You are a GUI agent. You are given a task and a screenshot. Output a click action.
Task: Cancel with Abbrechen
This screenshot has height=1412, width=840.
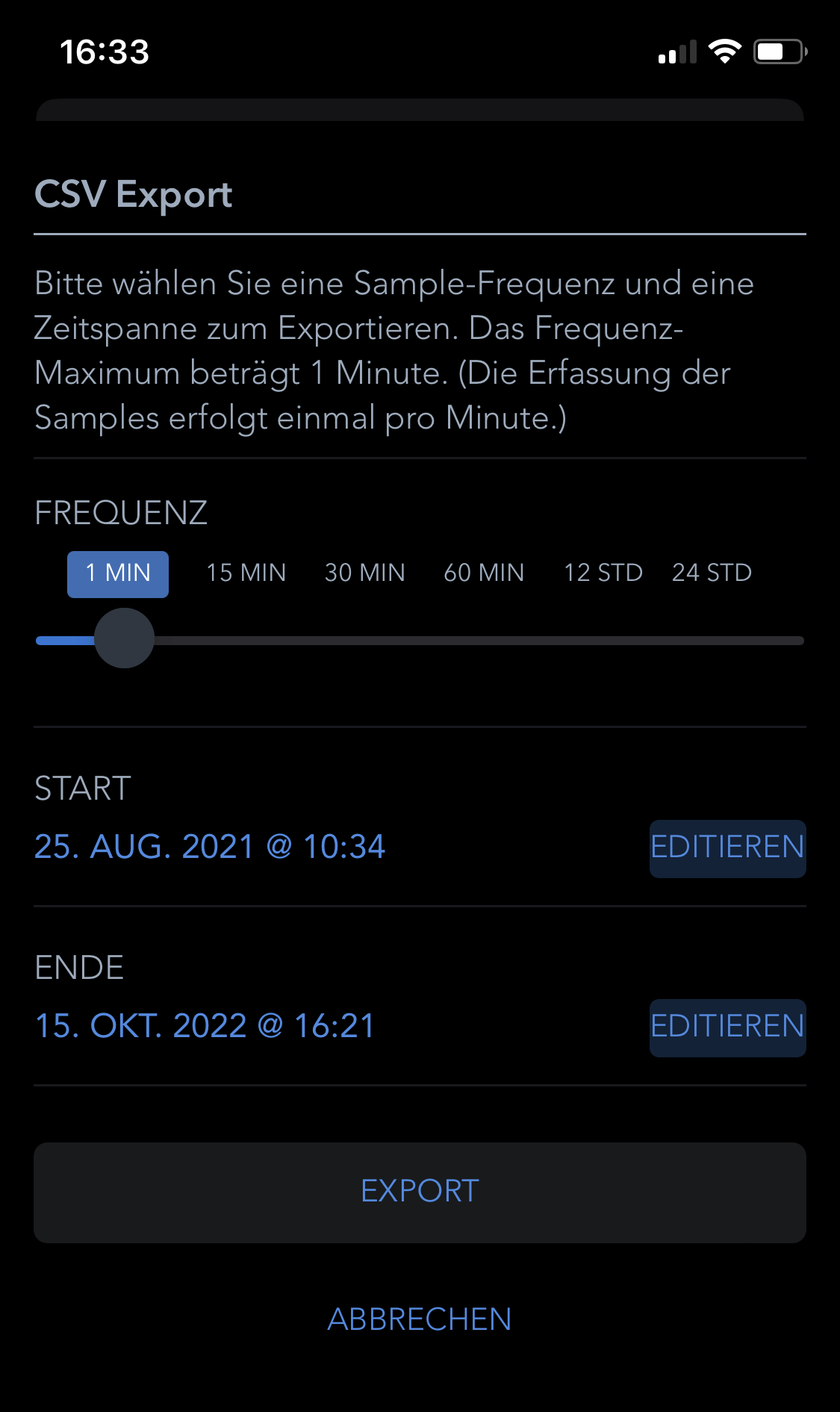[420, 1319]
